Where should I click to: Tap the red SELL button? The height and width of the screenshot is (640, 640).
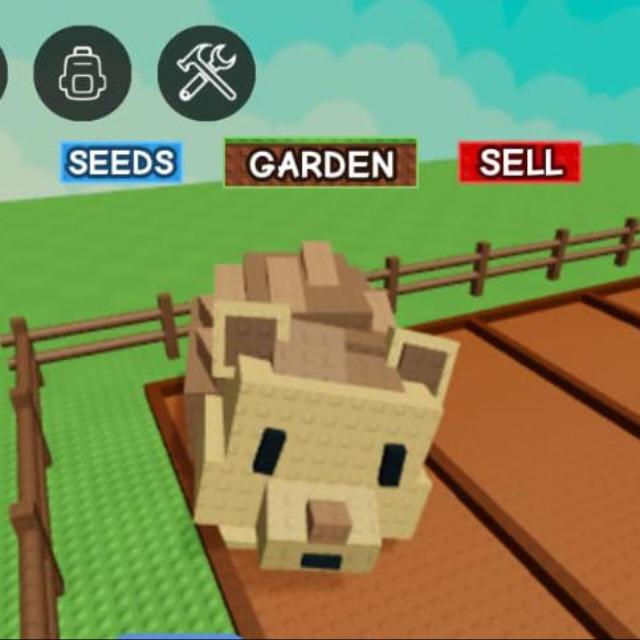pyautogui.click(x=519, y=162)
